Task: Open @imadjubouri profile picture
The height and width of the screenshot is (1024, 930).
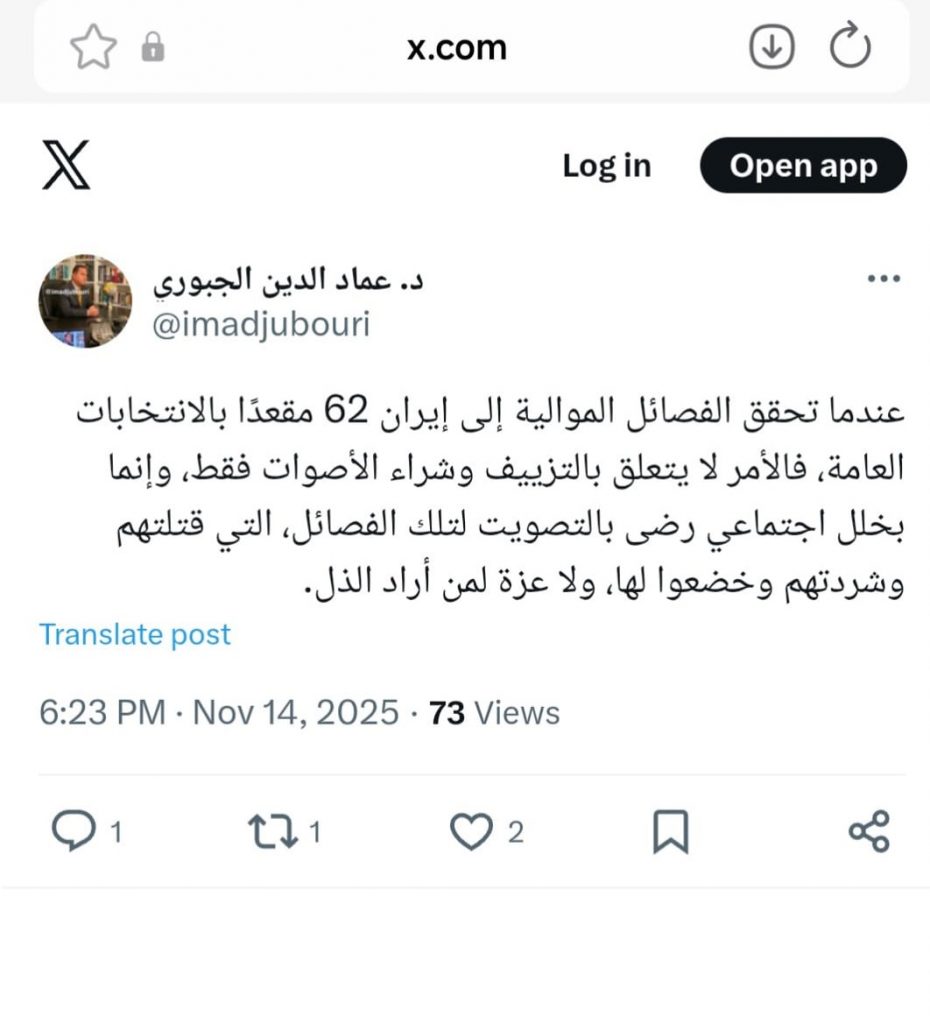Action: [85, 301]
